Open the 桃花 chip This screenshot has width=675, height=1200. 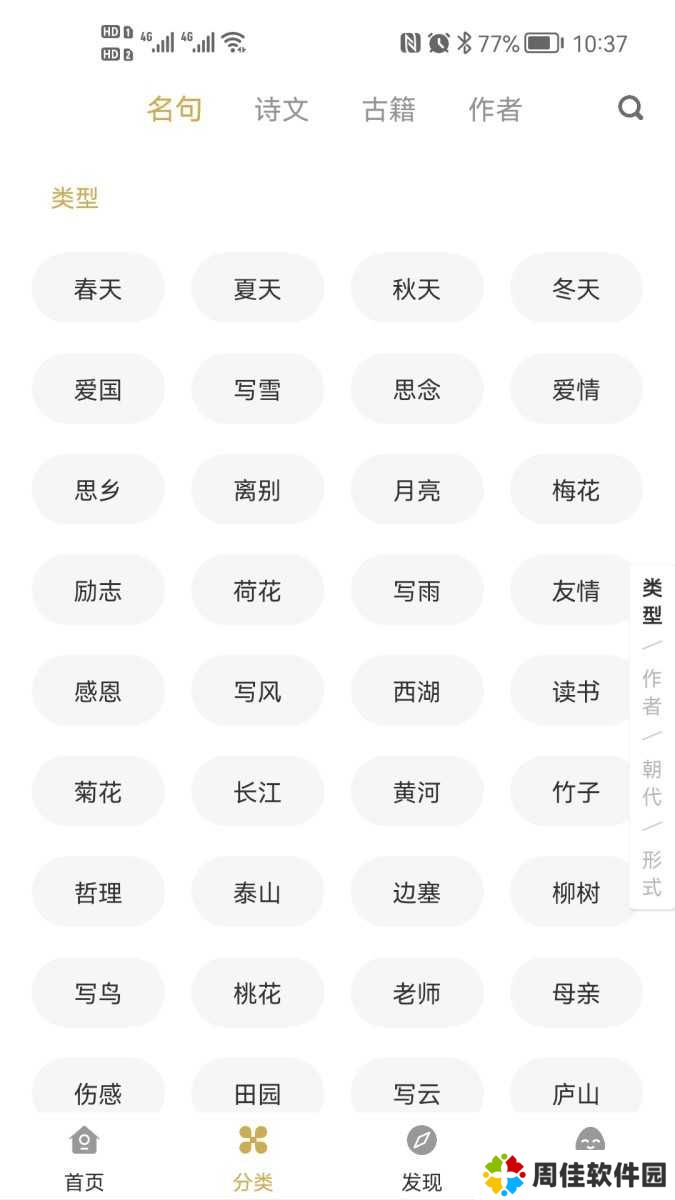(257, 993)
